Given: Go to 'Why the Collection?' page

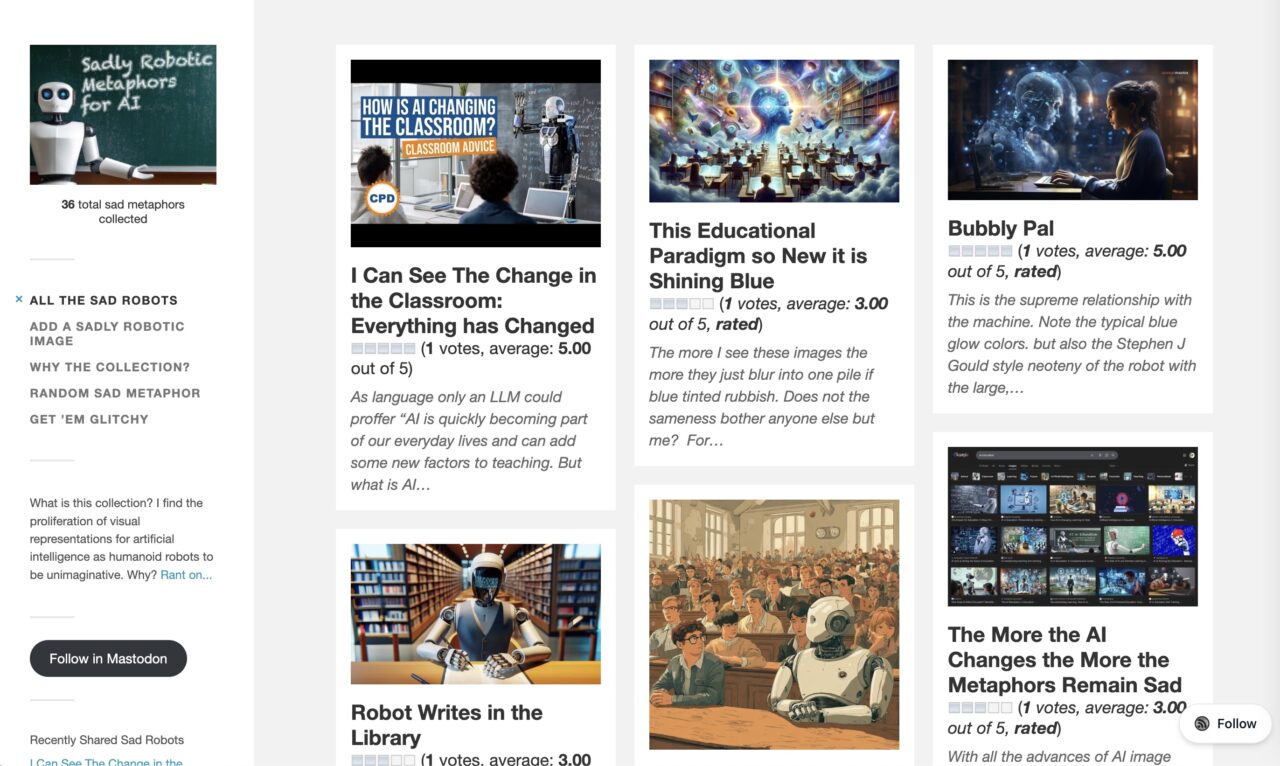Looking at the screenshot, I should click(109, 367).
